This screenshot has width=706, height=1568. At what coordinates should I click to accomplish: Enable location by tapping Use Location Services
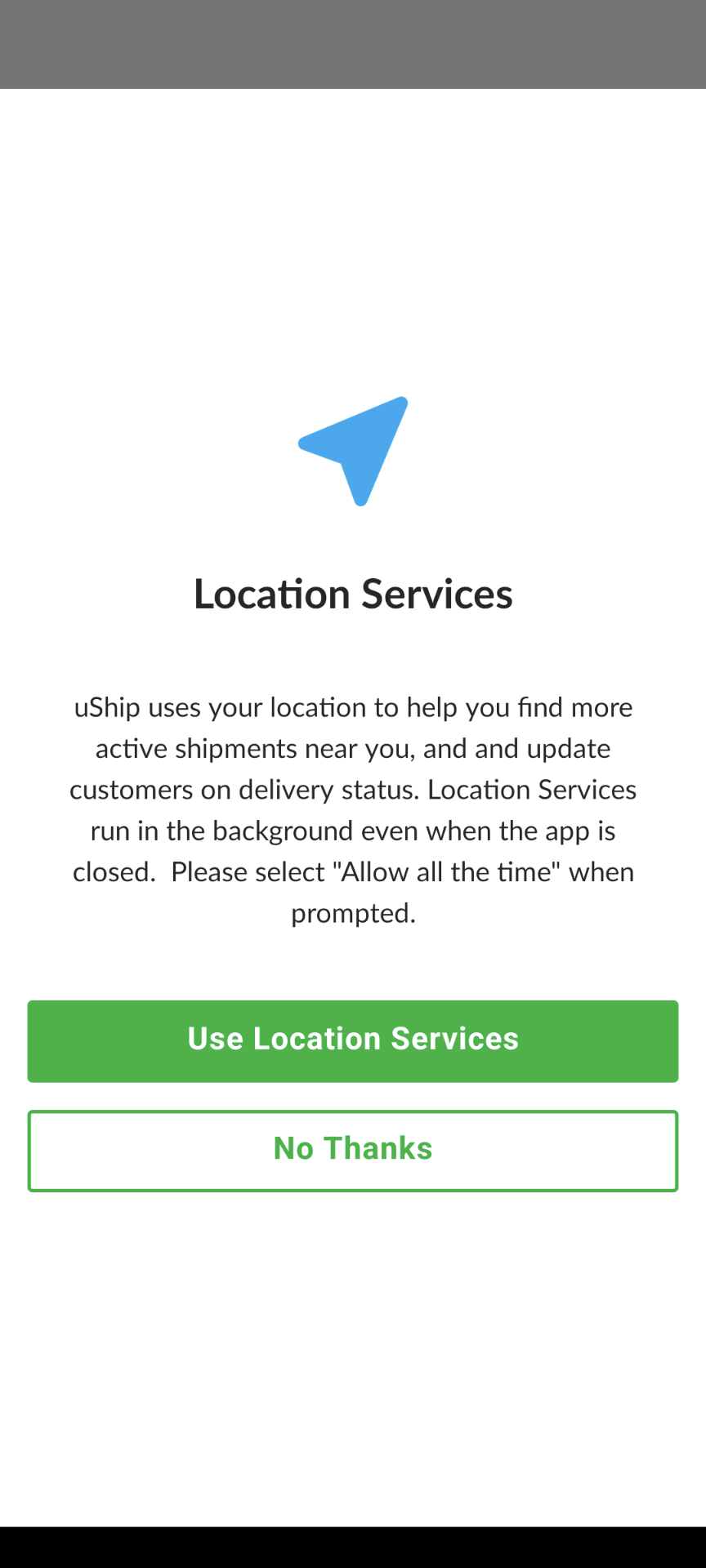coord(353,1040)
